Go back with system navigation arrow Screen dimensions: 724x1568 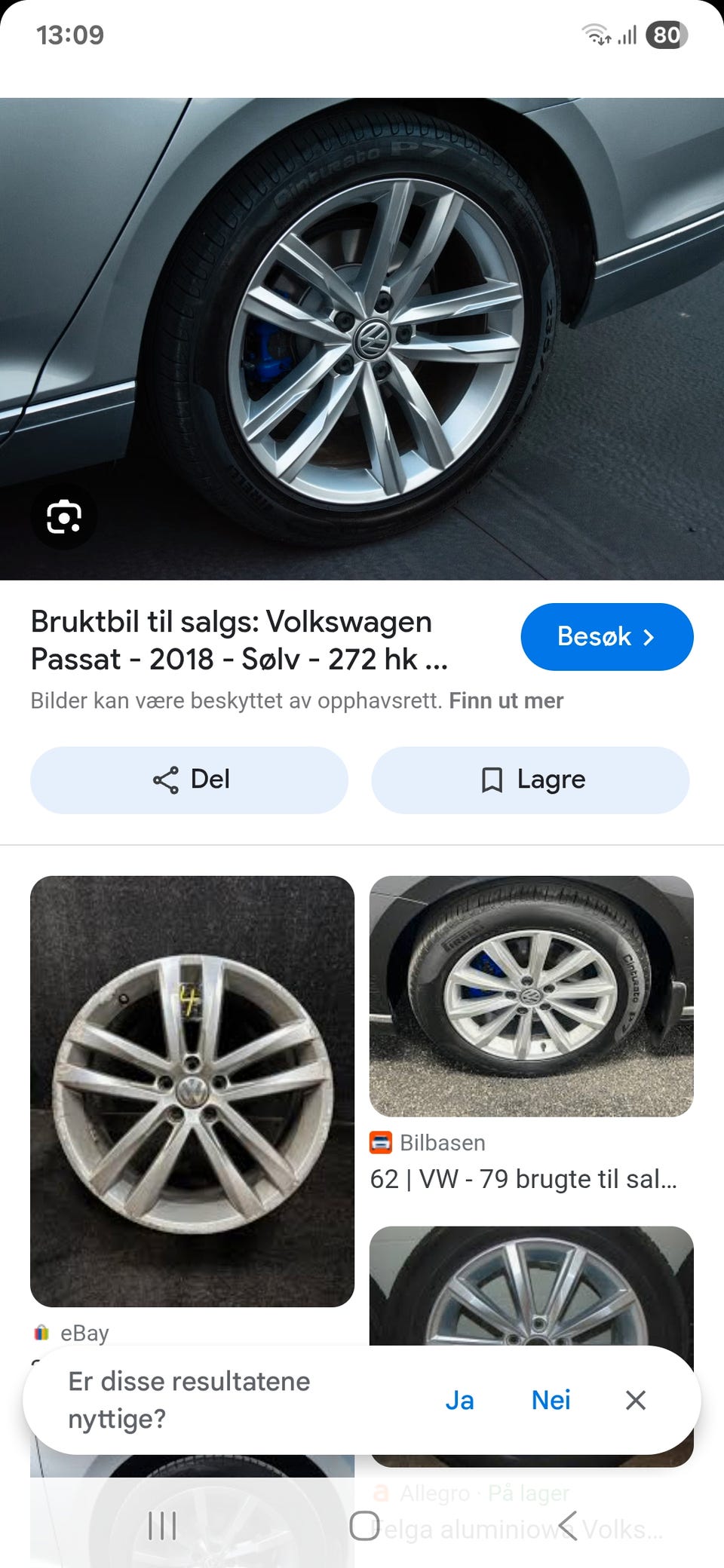tap(568, 1526)
